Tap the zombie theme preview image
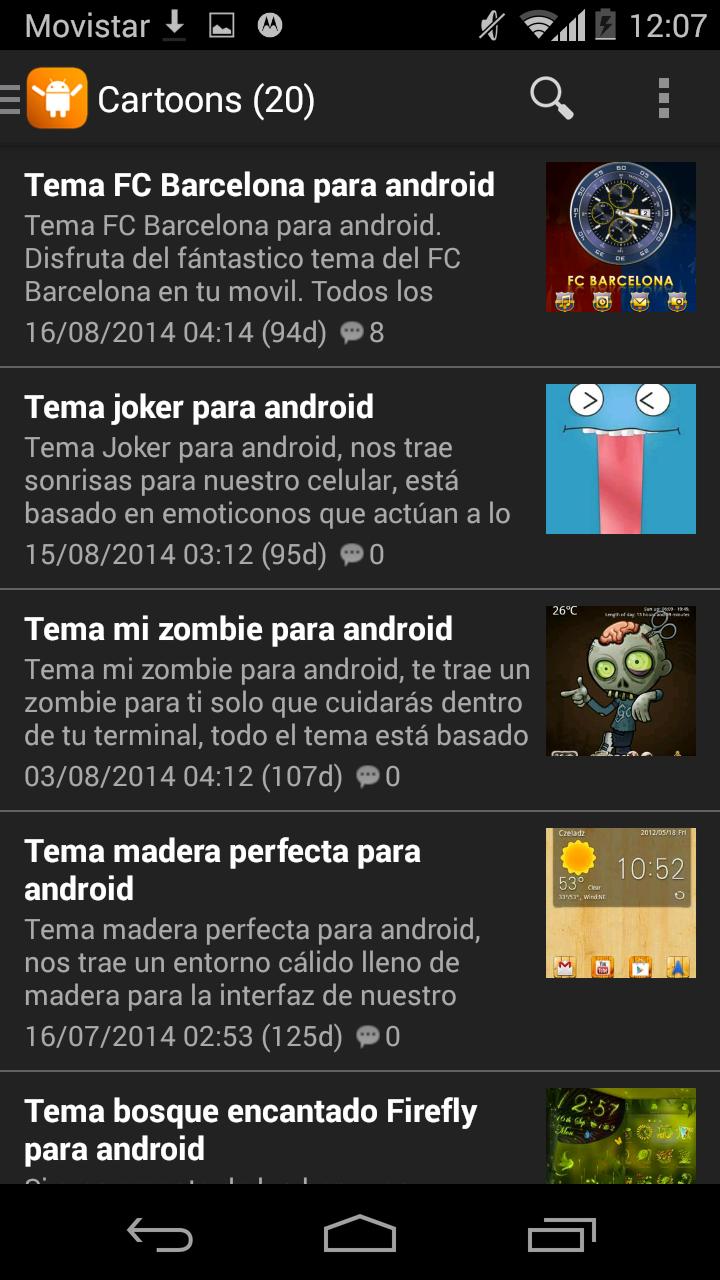The width and height of the screenshot is (720, 1280). pos(620,681)
